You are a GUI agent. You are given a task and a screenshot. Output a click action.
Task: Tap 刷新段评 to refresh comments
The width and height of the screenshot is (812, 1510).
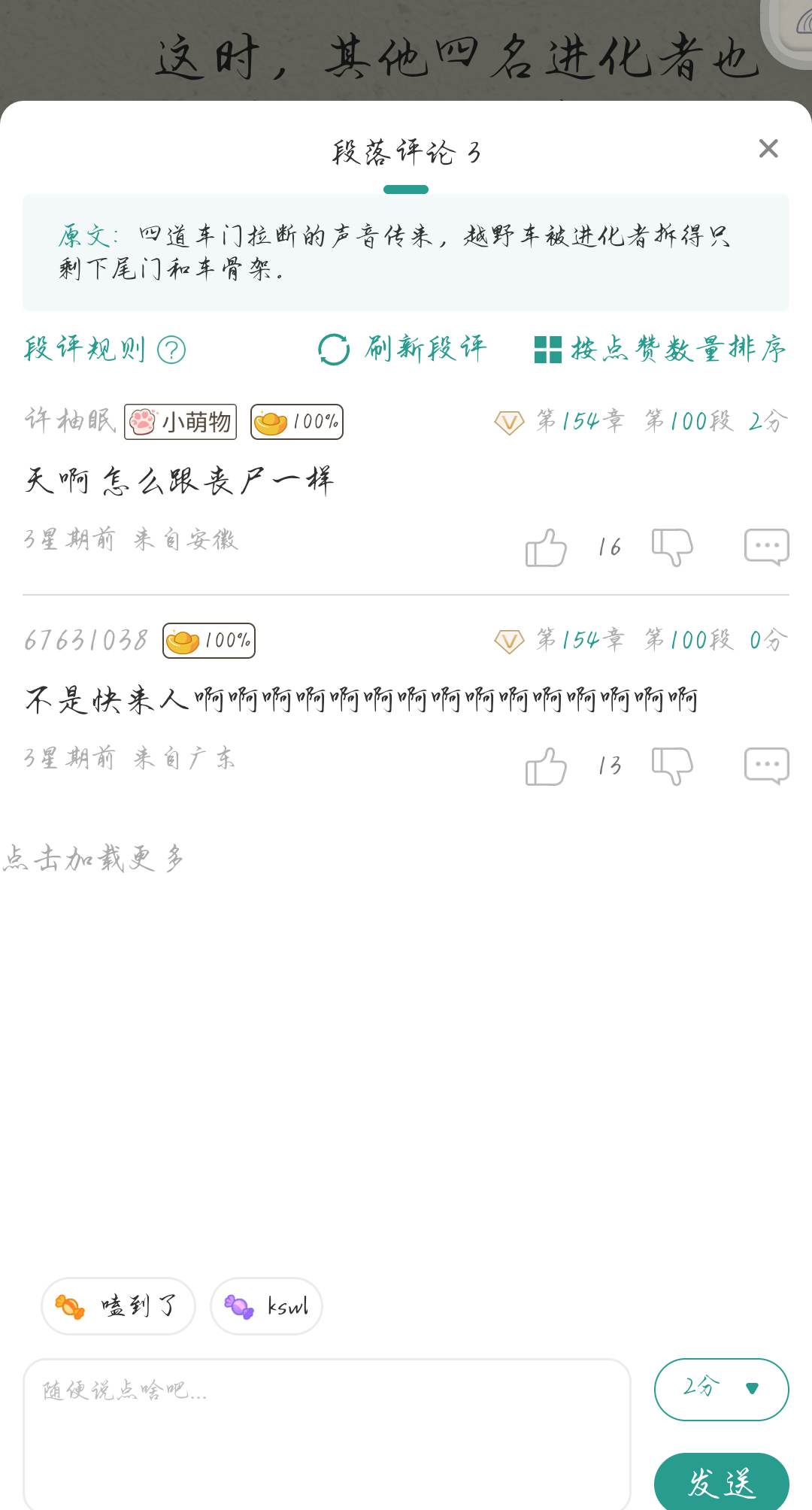403,349
